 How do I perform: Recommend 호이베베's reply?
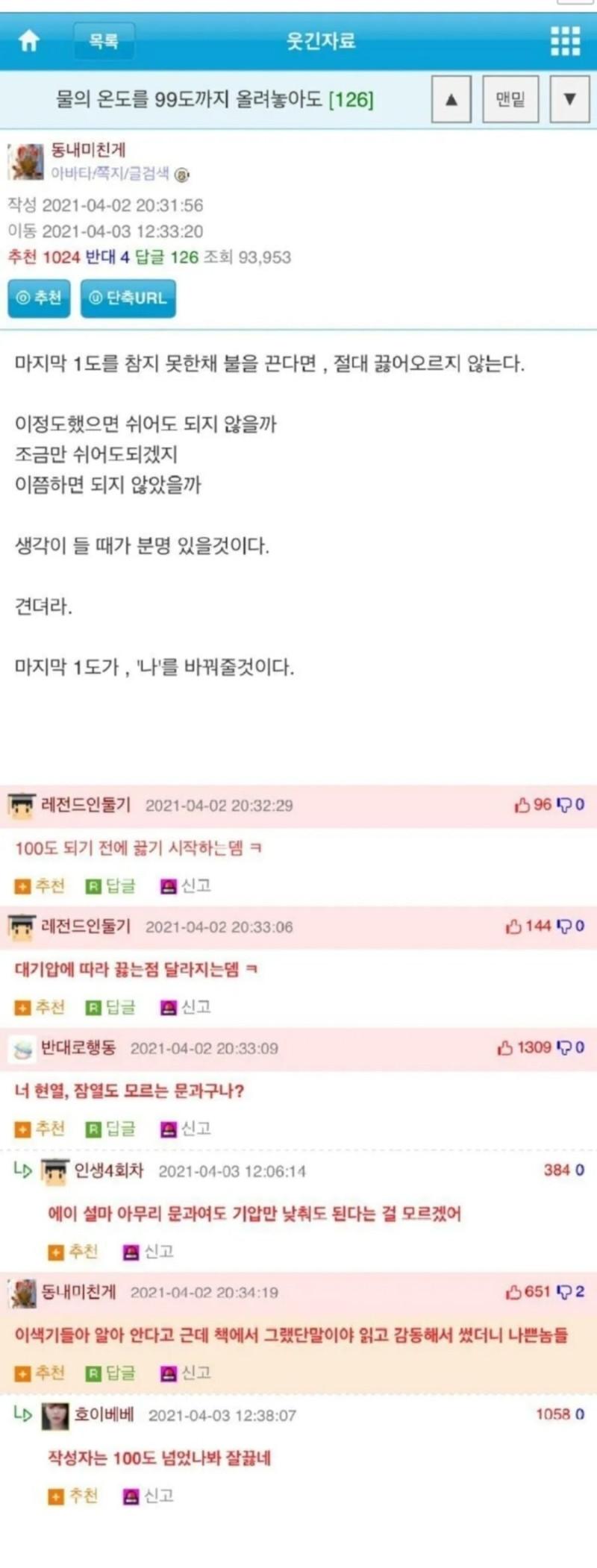click(x=73, y=1495)
